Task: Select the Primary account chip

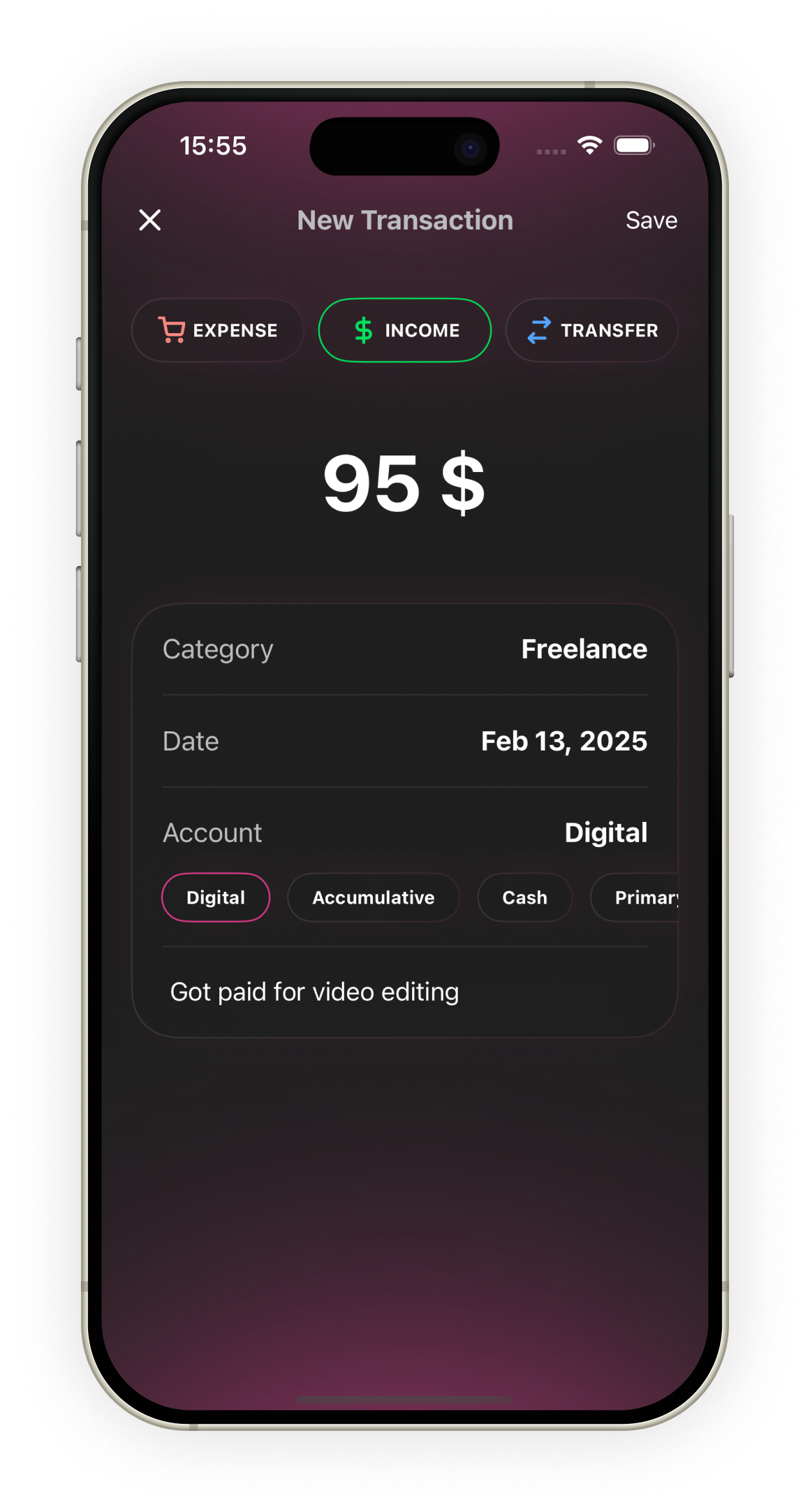Action: tap(636, 898)
